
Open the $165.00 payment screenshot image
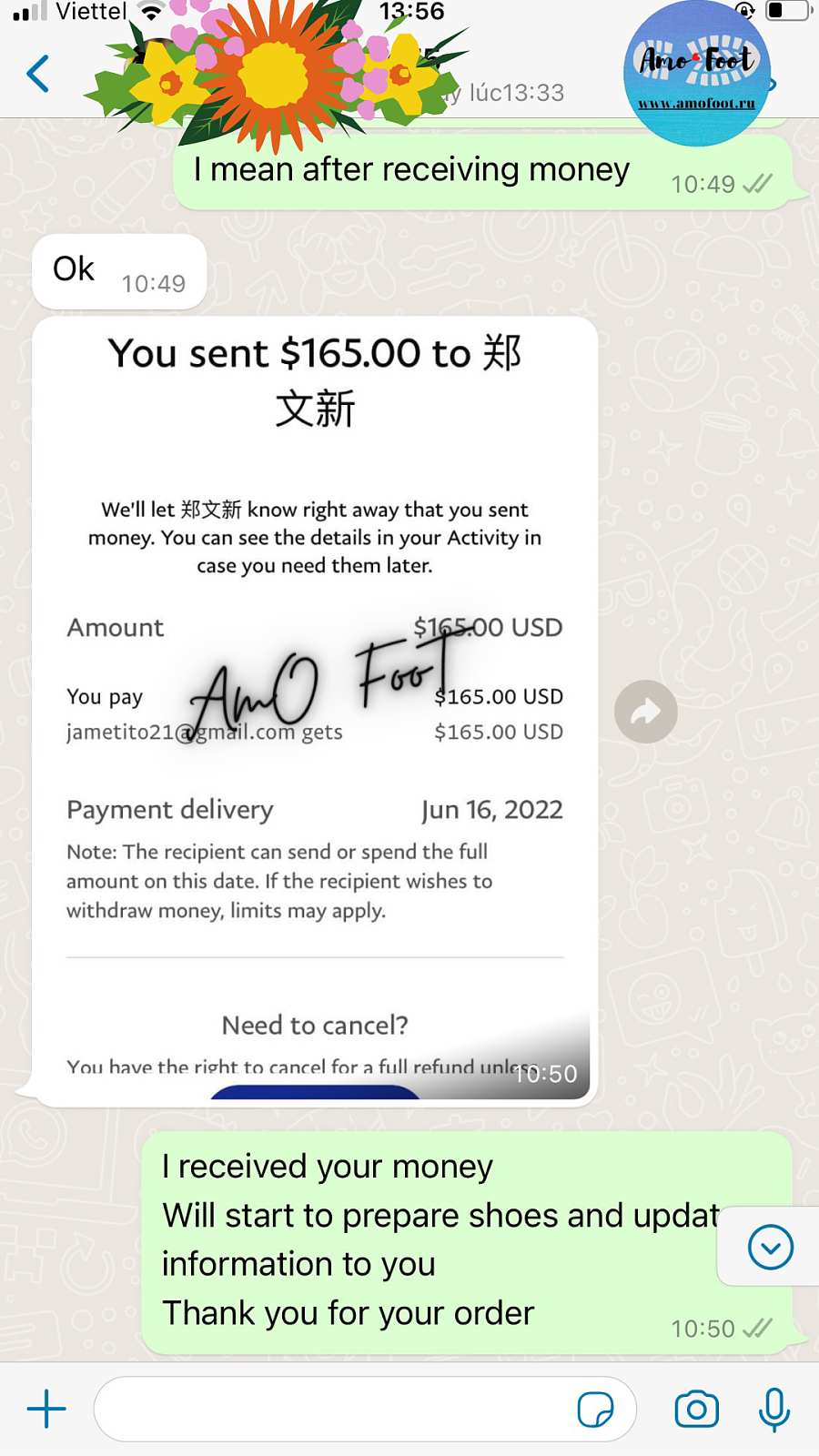click(315, 710)
